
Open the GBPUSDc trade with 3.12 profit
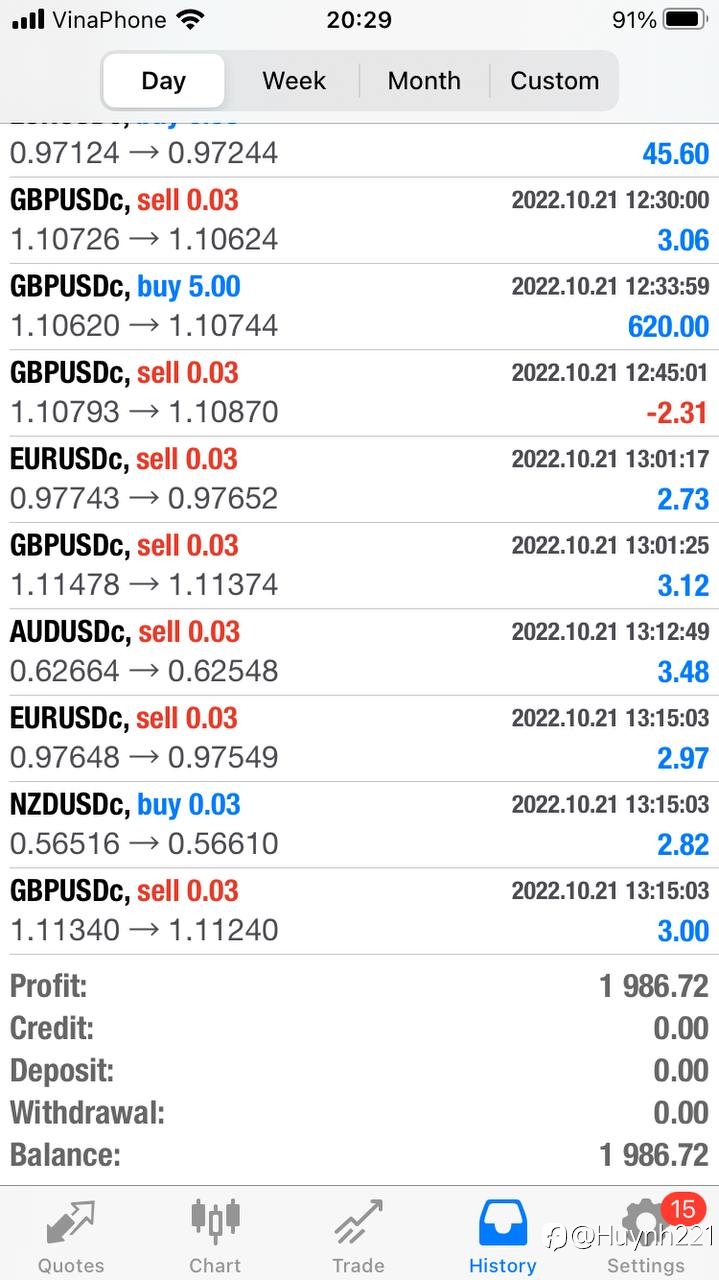tap(359, 566)
